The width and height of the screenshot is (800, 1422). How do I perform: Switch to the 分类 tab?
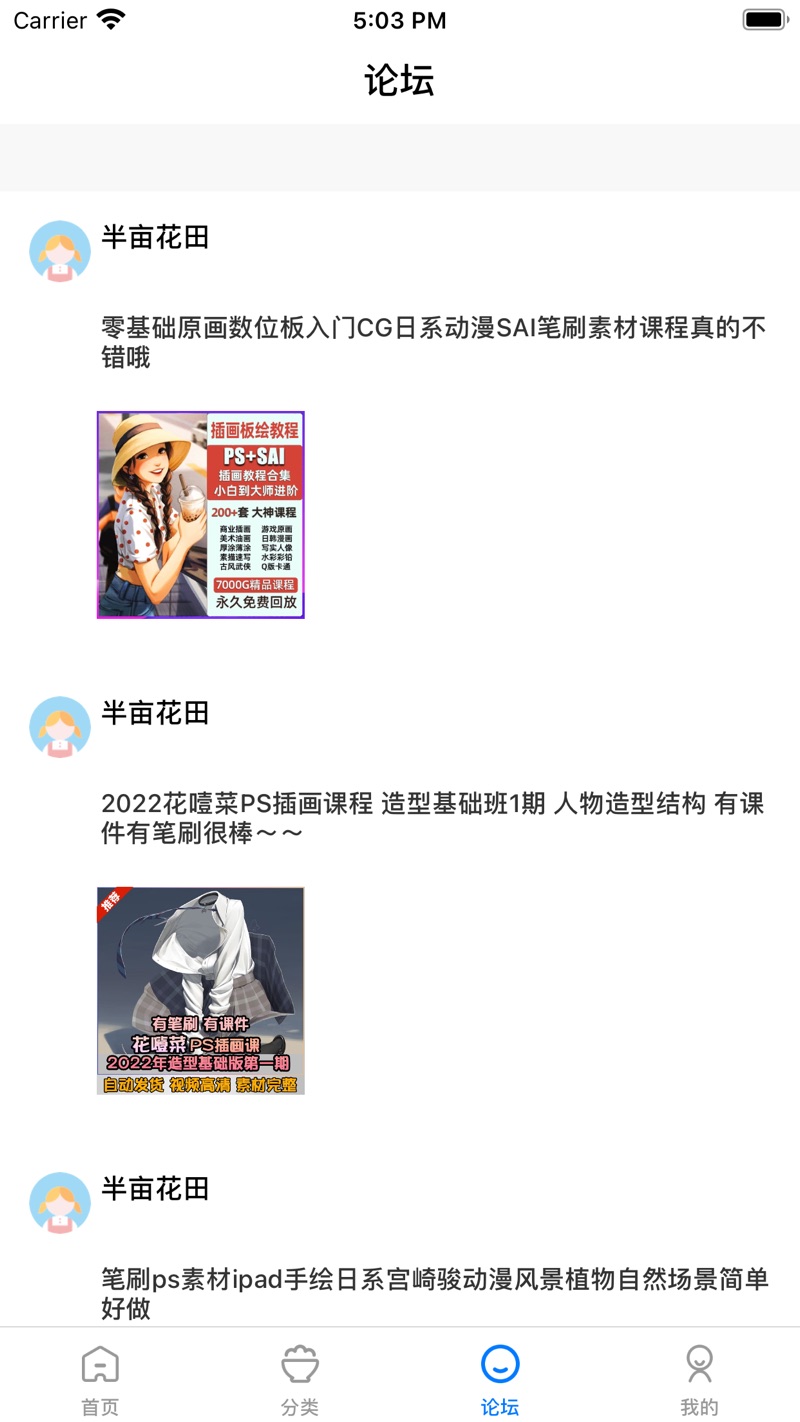click(x=300, y=1378)
